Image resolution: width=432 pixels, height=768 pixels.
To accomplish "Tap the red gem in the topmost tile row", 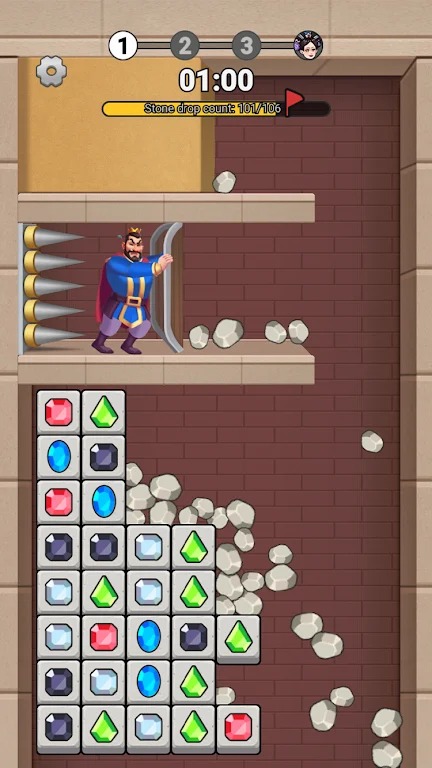I will coord(59,411).
